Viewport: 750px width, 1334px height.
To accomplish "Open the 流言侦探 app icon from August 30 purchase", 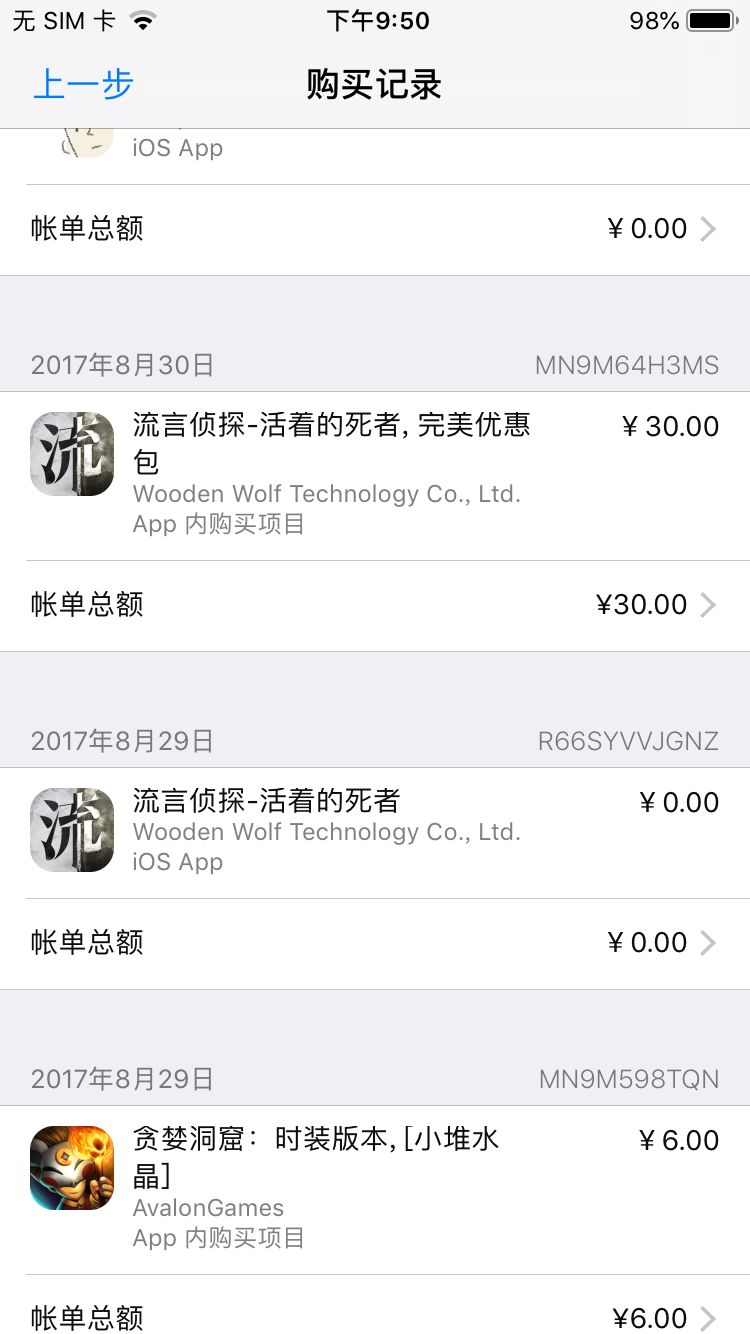I will (71, 453).
